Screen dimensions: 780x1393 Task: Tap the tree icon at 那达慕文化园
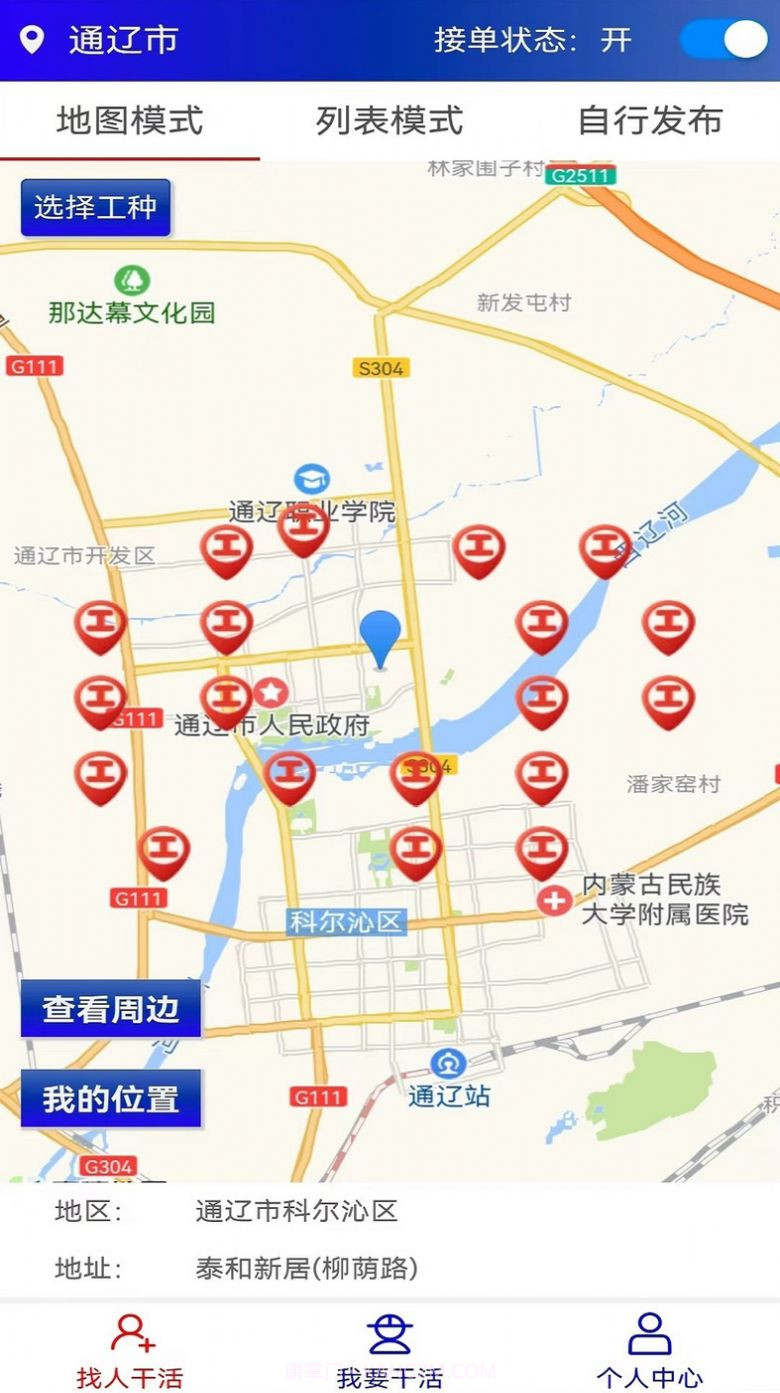pyautogui.click(x=130, y=281)
